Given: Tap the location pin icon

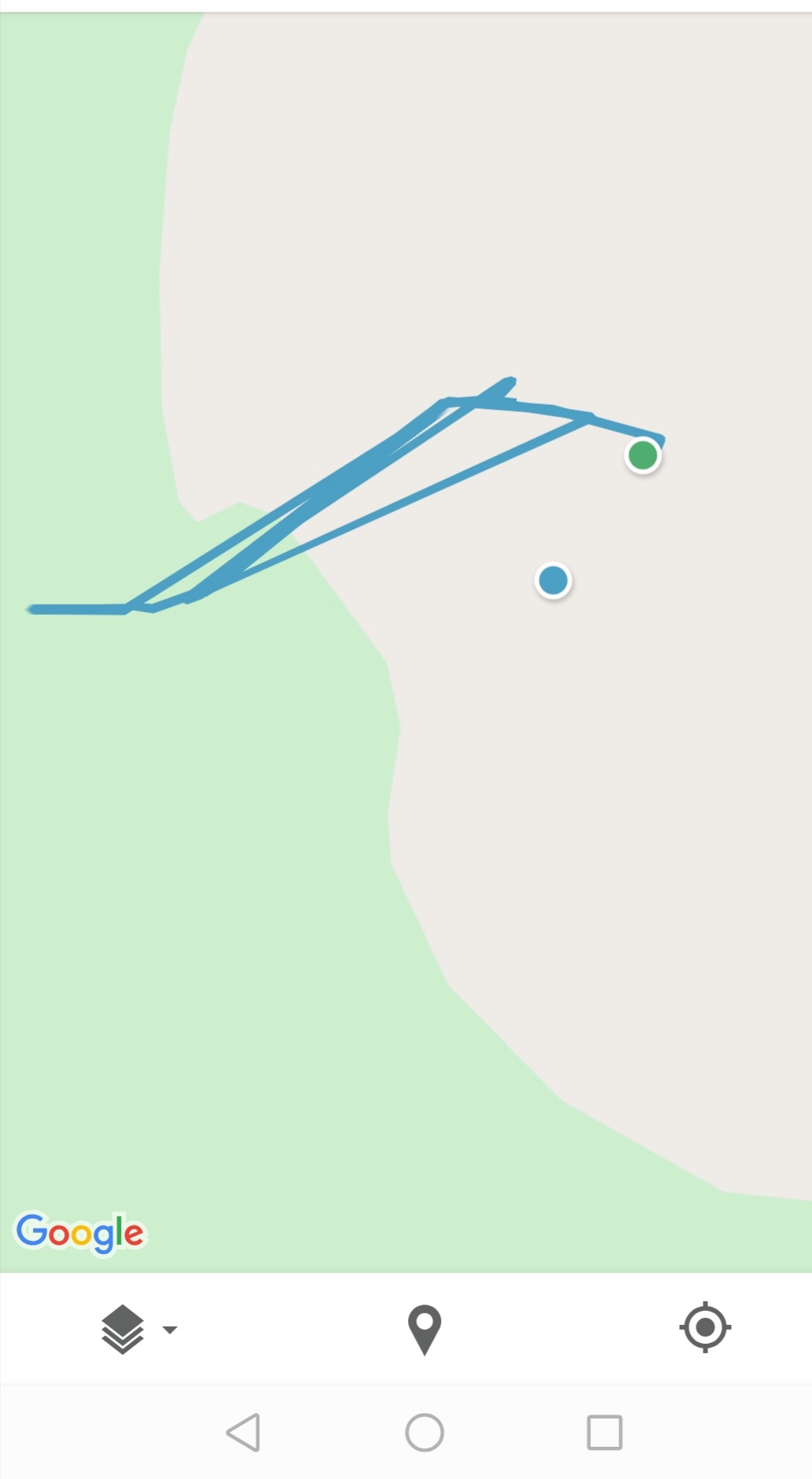Looking at the screenshot, I should click(x=424, y=1329).
